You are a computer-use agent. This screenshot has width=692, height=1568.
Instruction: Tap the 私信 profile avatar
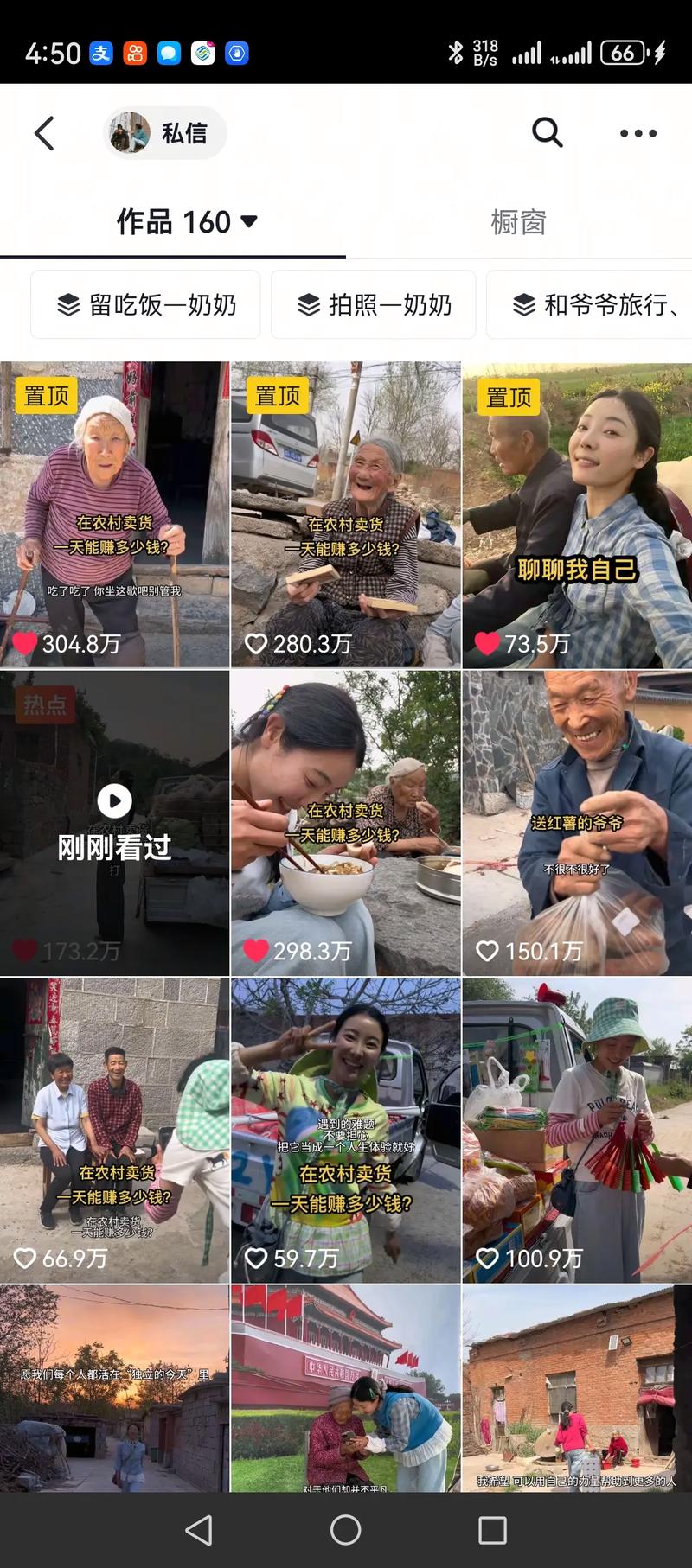pos(131,133)
